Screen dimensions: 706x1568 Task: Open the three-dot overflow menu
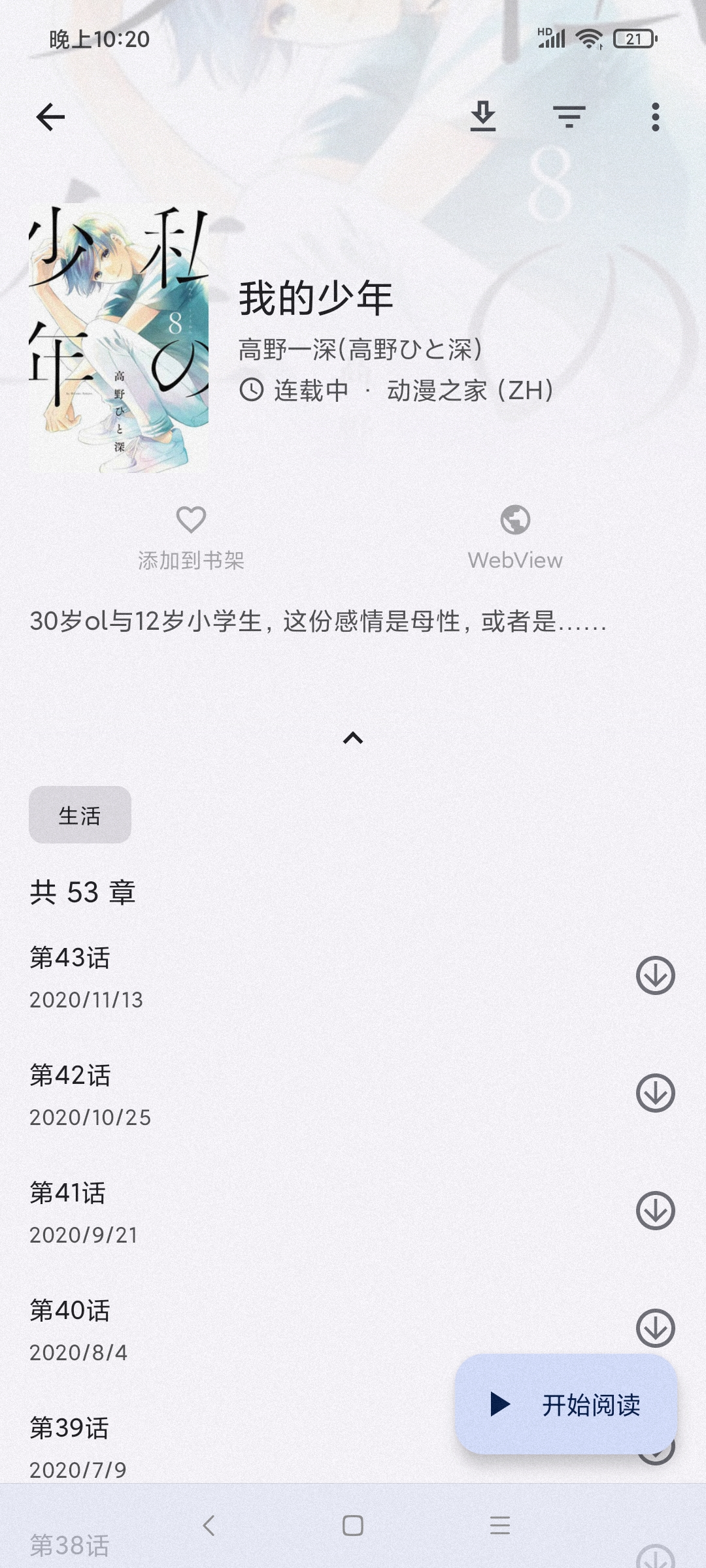[x=655, y=118]
